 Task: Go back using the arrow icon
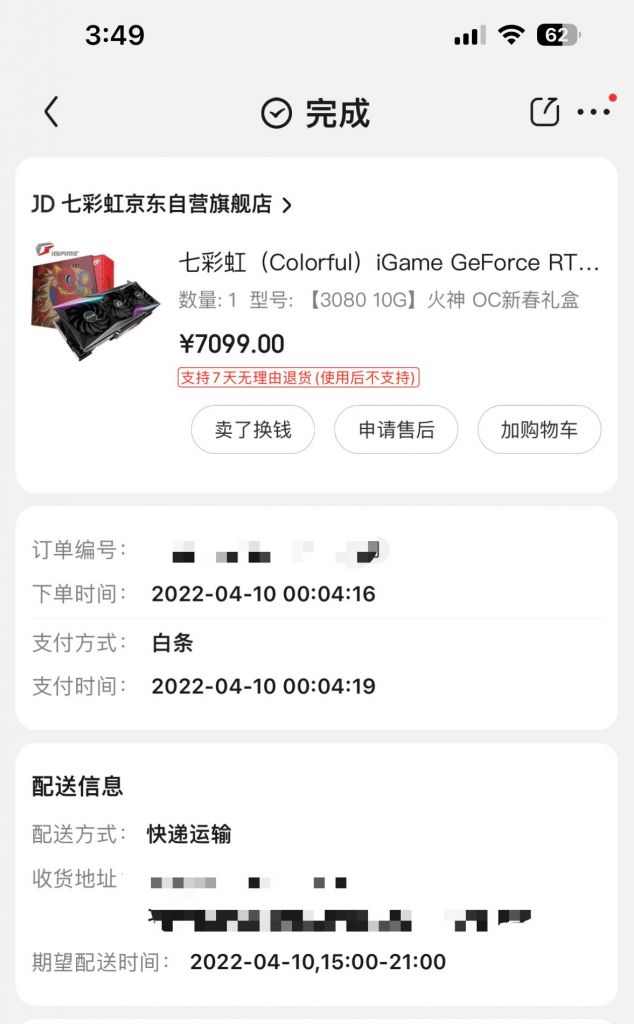pos(52,112)
